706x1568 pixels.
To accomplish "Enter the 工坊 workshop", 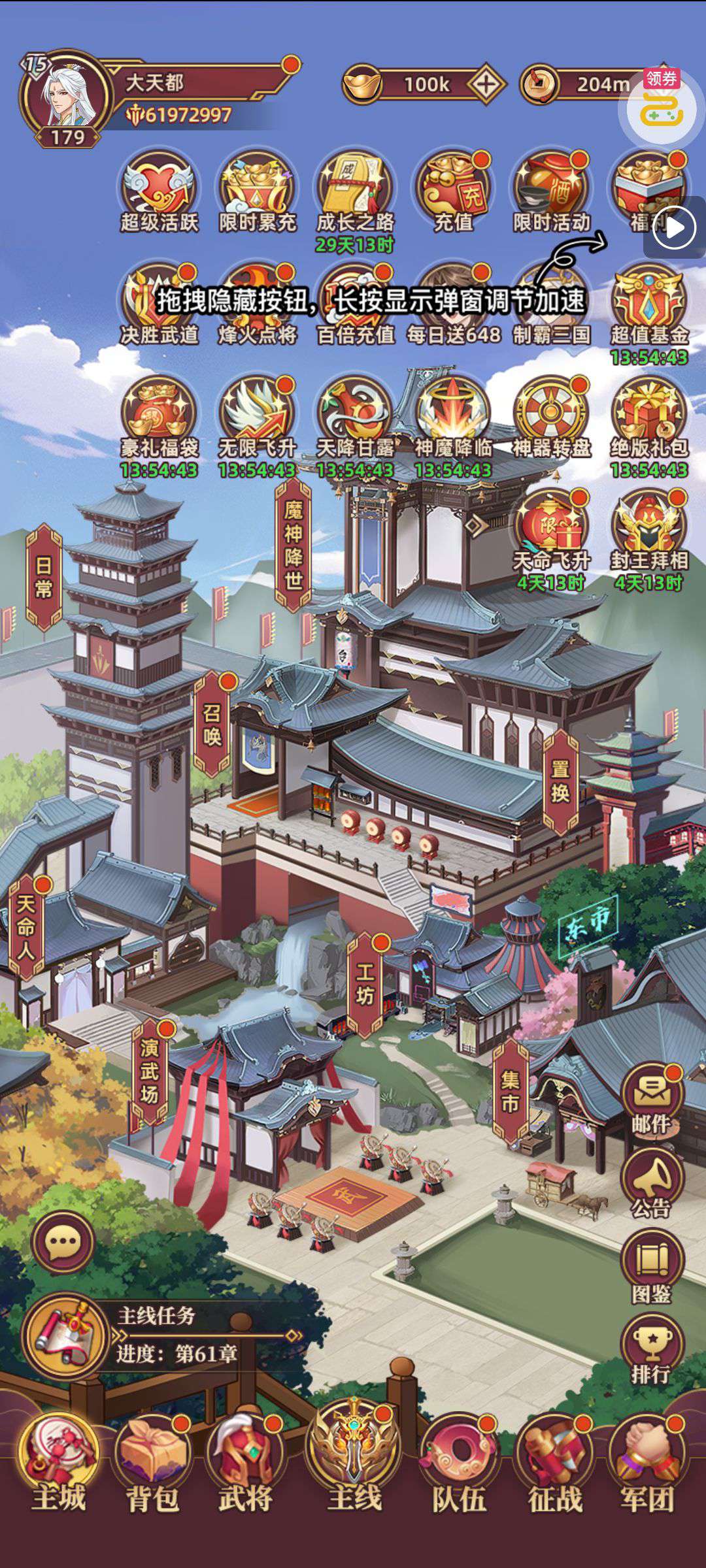I will [365, 986].
